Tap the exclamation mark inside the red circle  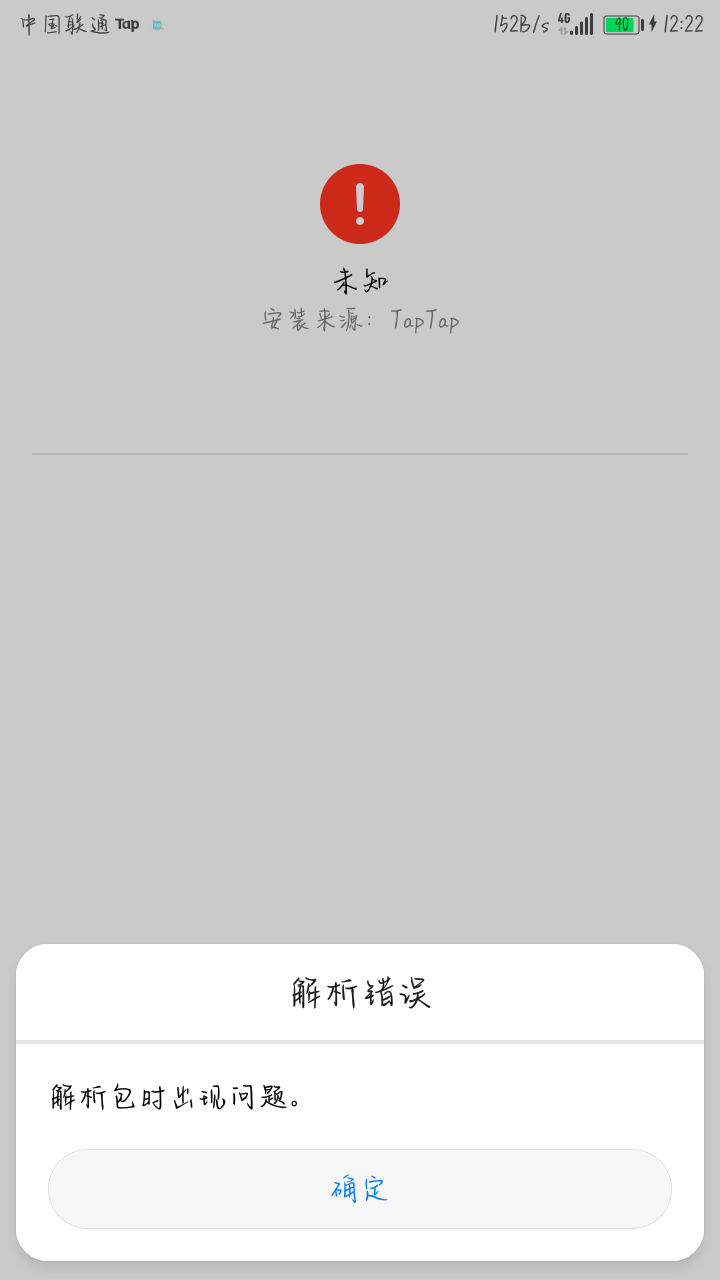pos(360,203)
